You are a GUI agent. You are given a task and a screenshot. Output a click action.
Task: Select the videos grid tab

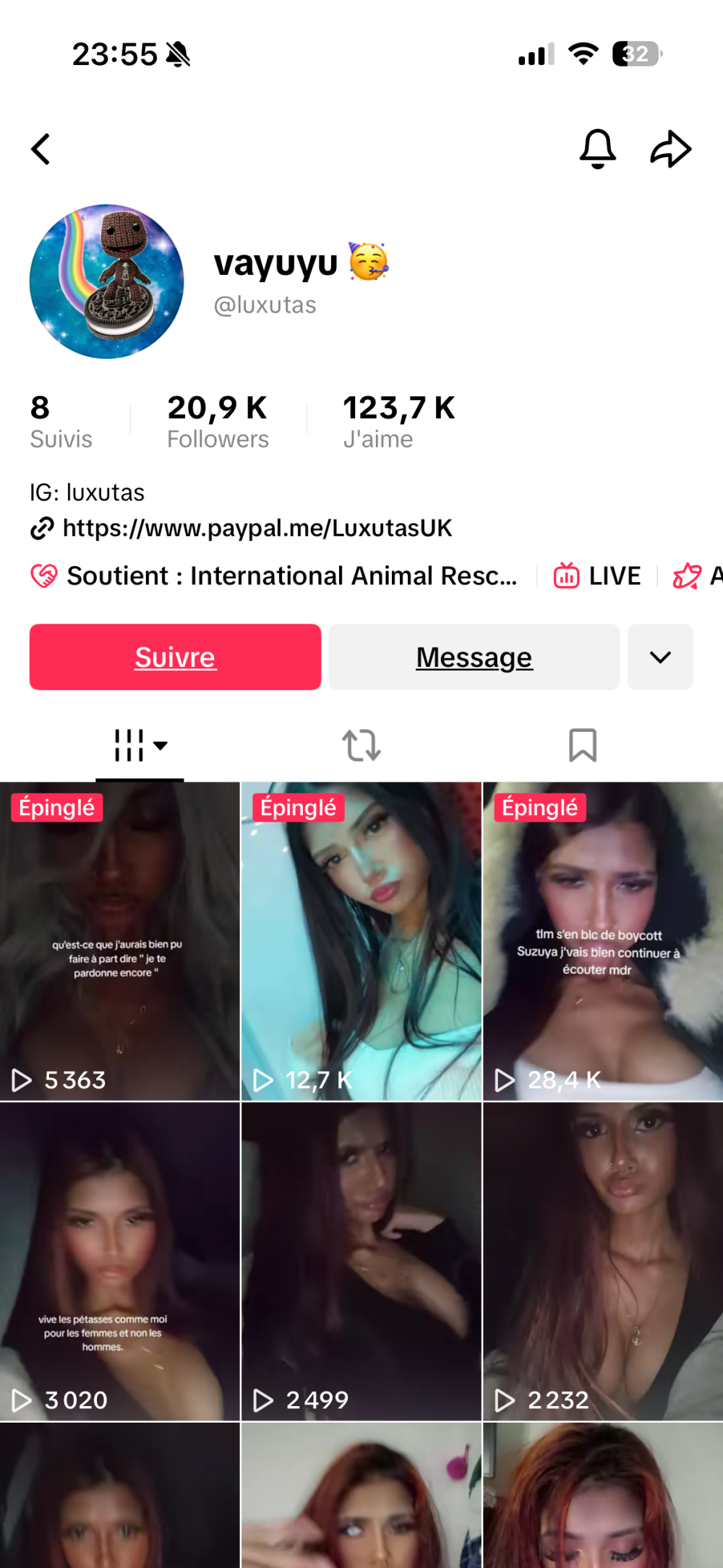click(140, 746)
